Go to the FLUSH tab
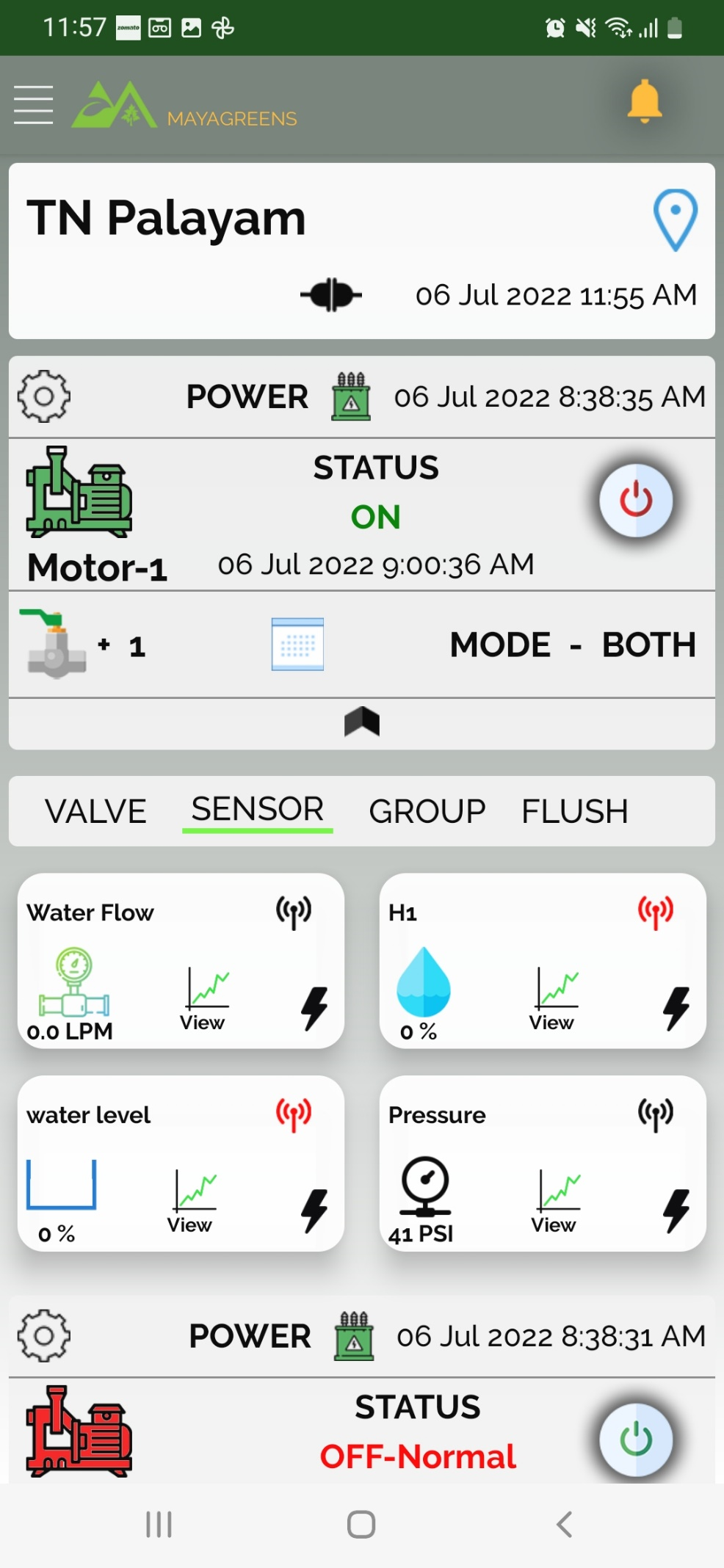The image size is (724, 1568). [574, 812]
